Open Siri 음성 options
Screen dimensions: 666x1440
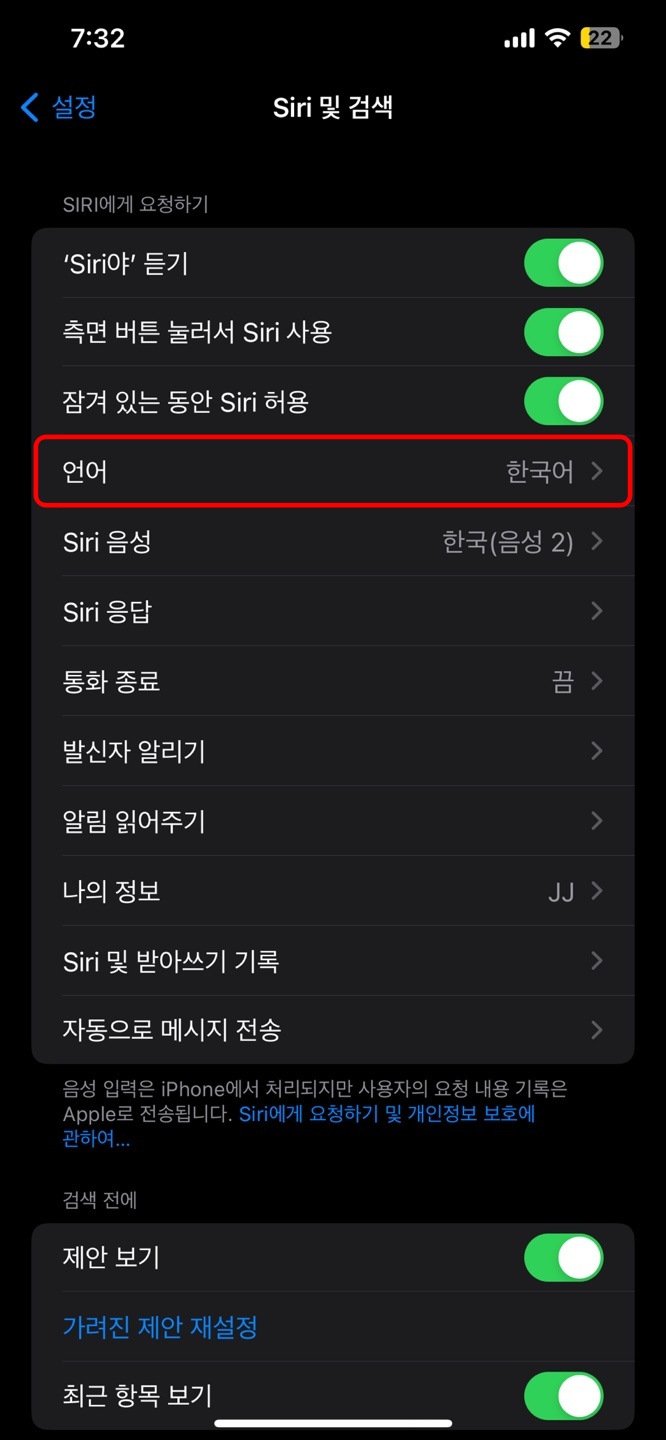[x=333, y=542]
